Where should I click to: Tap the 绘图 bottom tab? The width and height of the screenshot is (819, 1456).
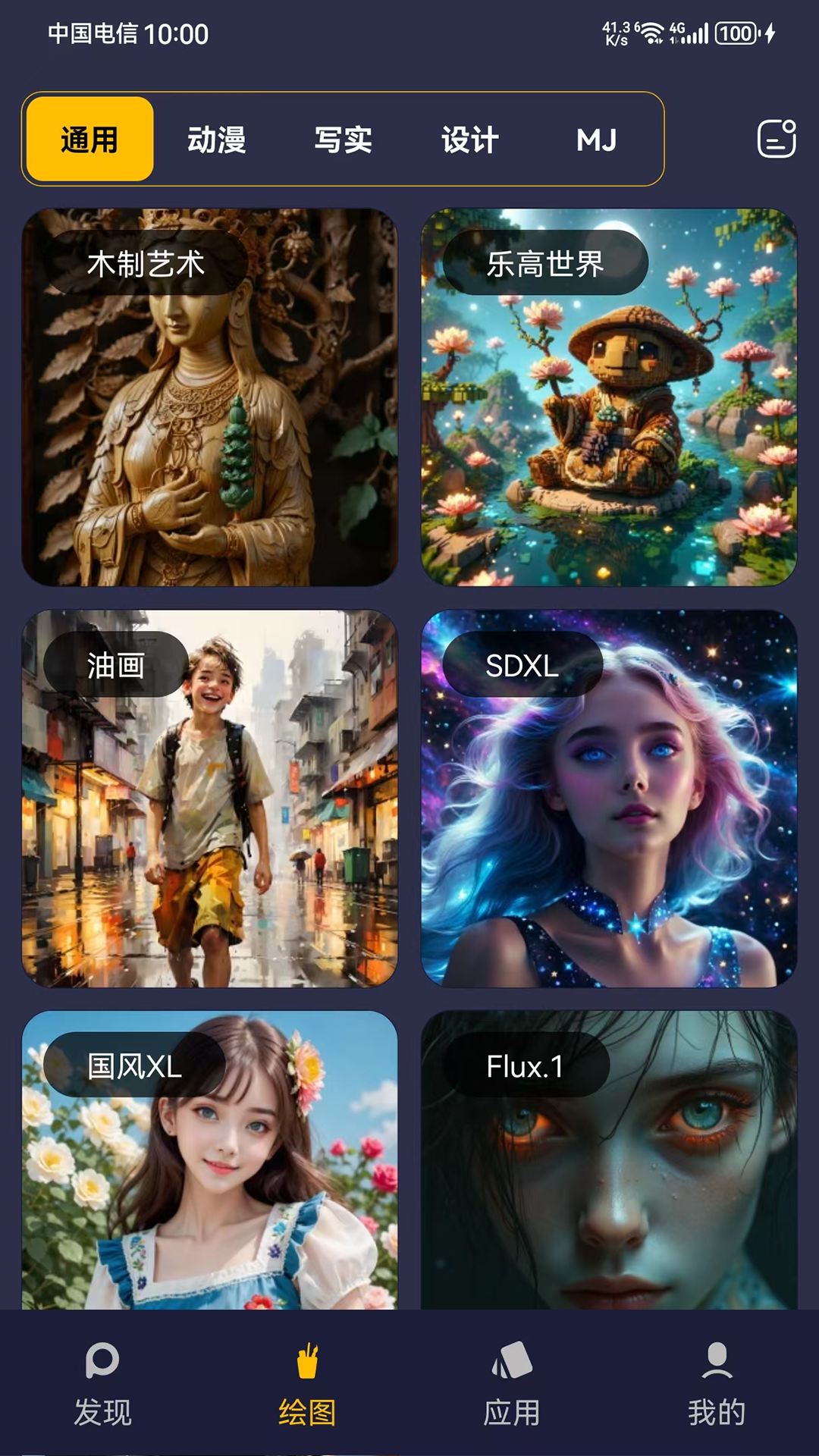[307, 1384]
